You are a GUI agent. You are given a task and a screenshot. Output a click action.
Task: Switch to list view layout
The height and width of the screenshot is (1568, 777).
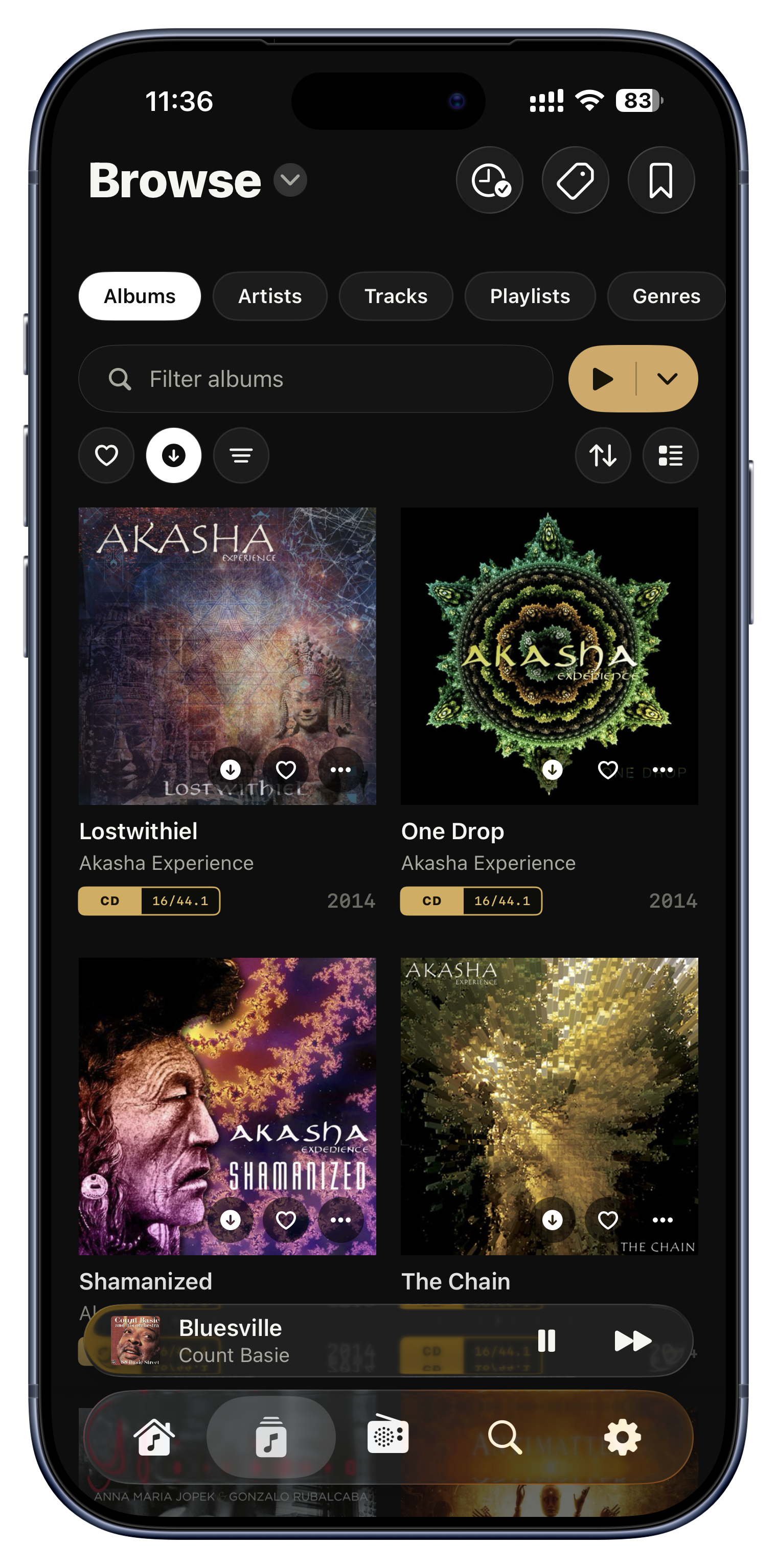671,455
